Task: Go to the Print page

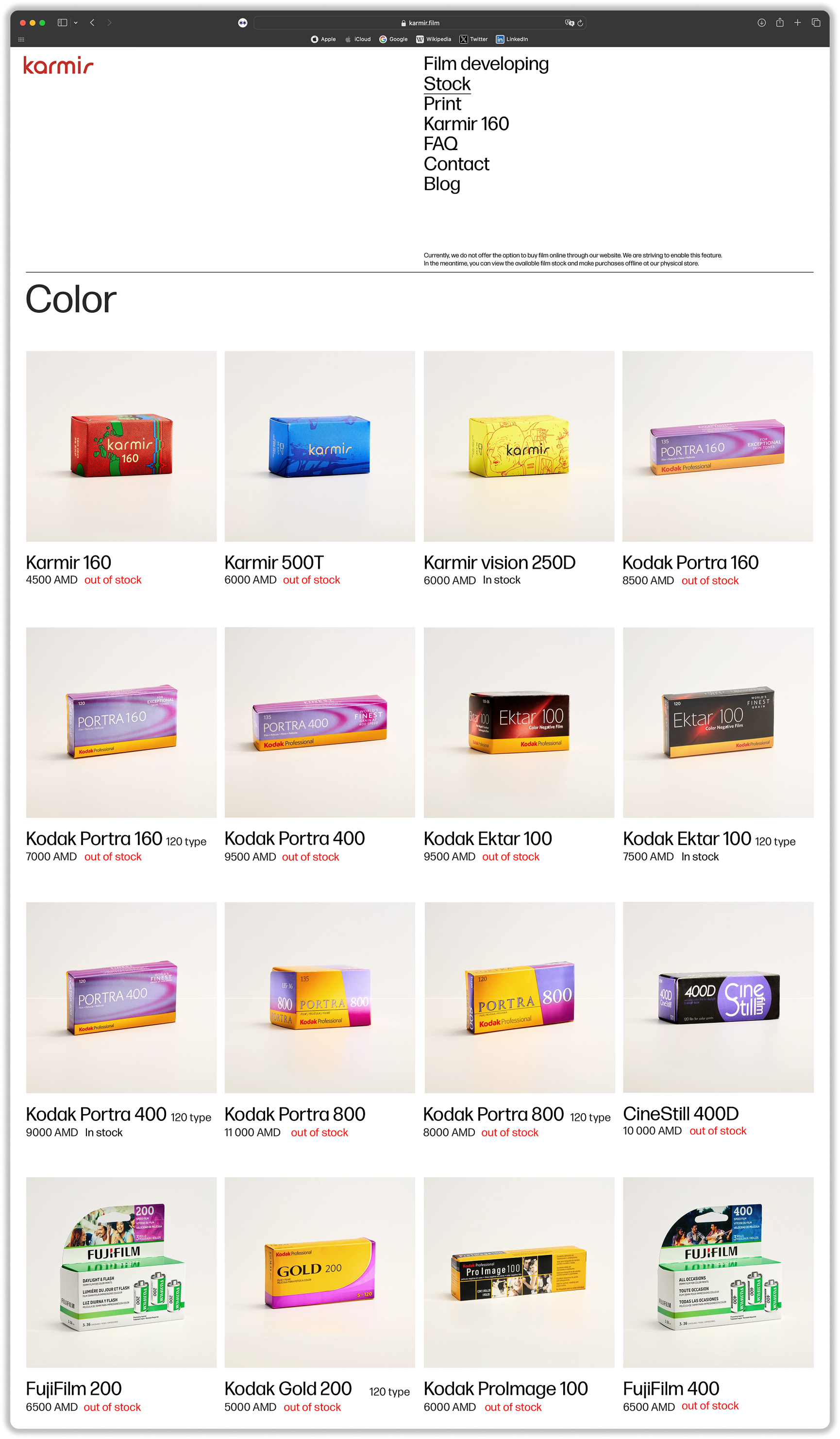Action: click(442, 104)
